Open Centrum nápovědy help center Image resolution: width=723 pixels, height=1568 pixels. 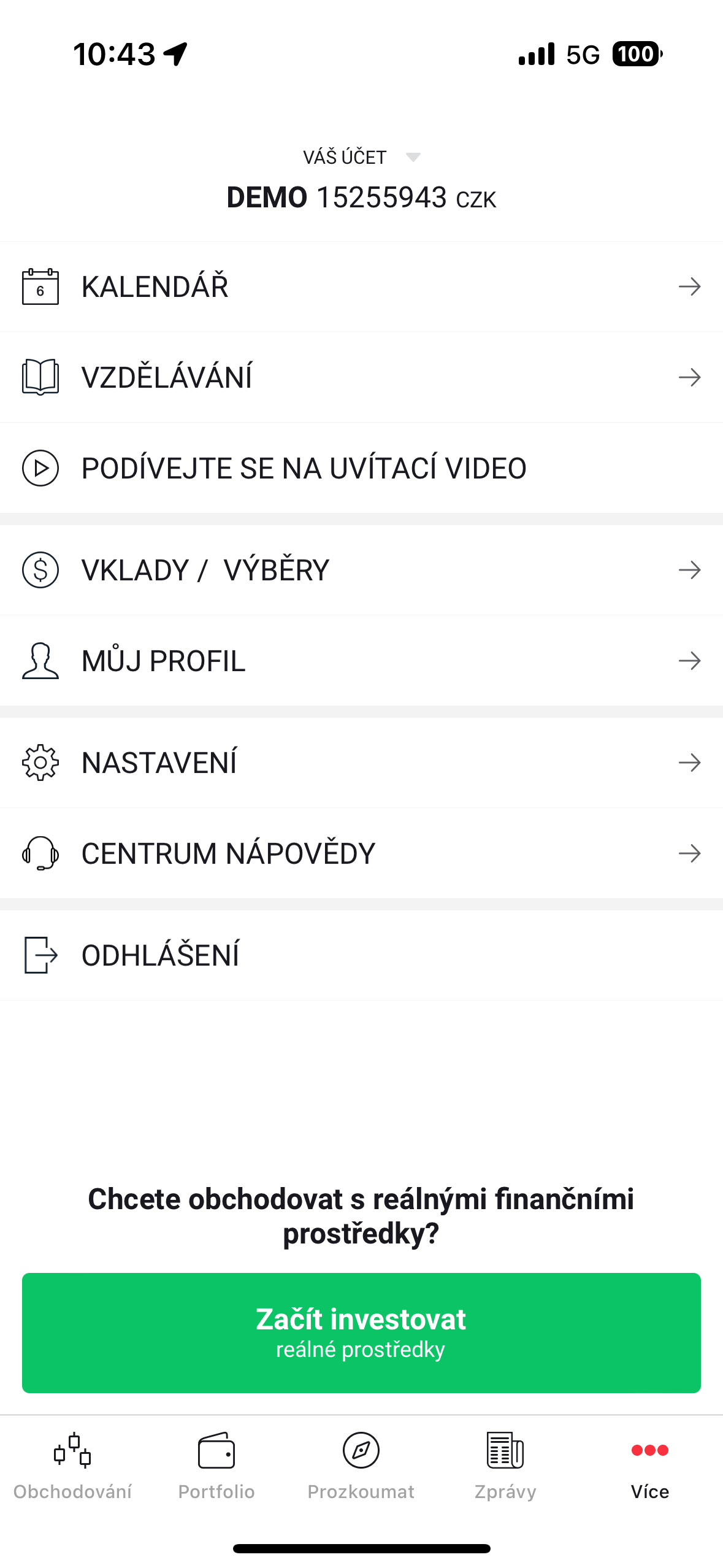coord(361,853)
